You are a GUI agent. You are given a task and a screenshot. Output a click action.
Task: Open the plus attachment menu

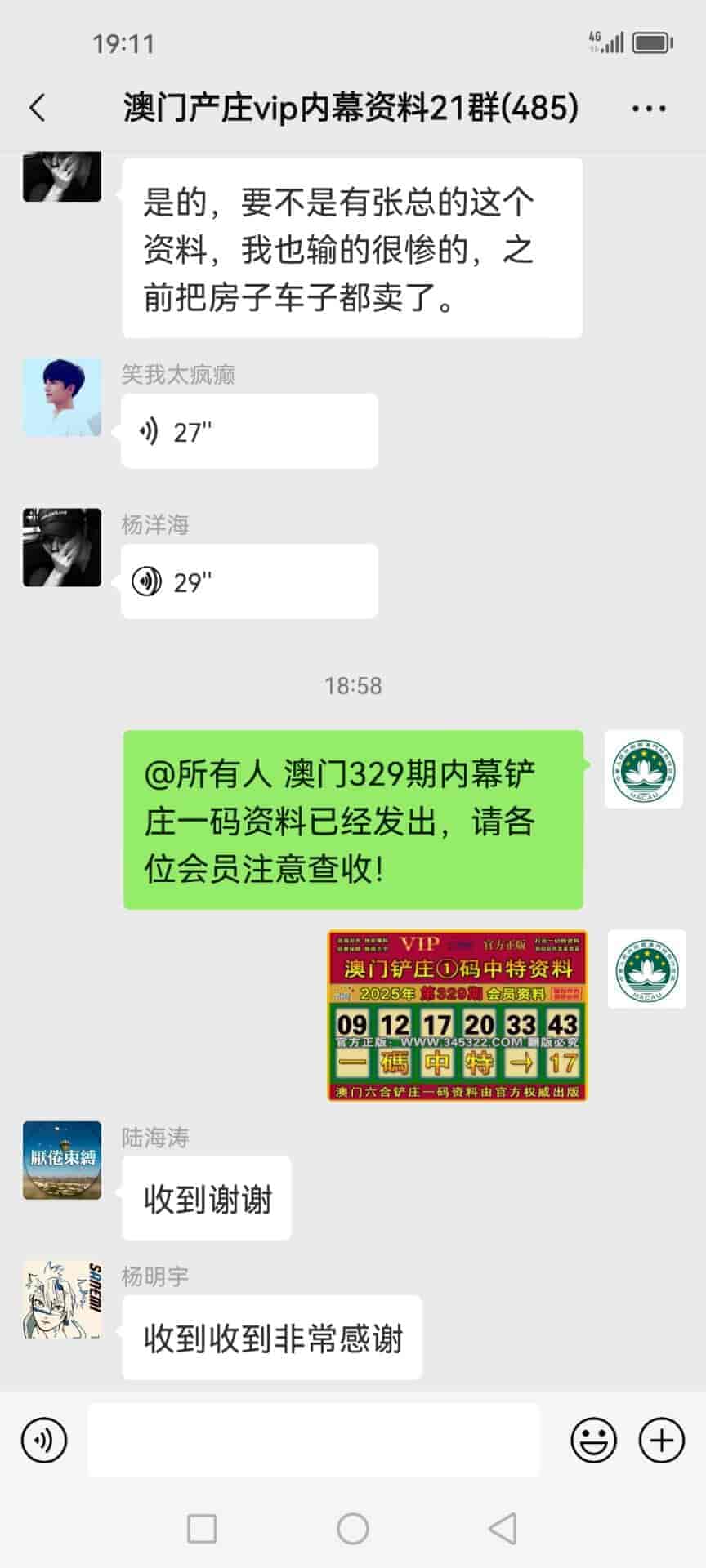click(661, 1440)
